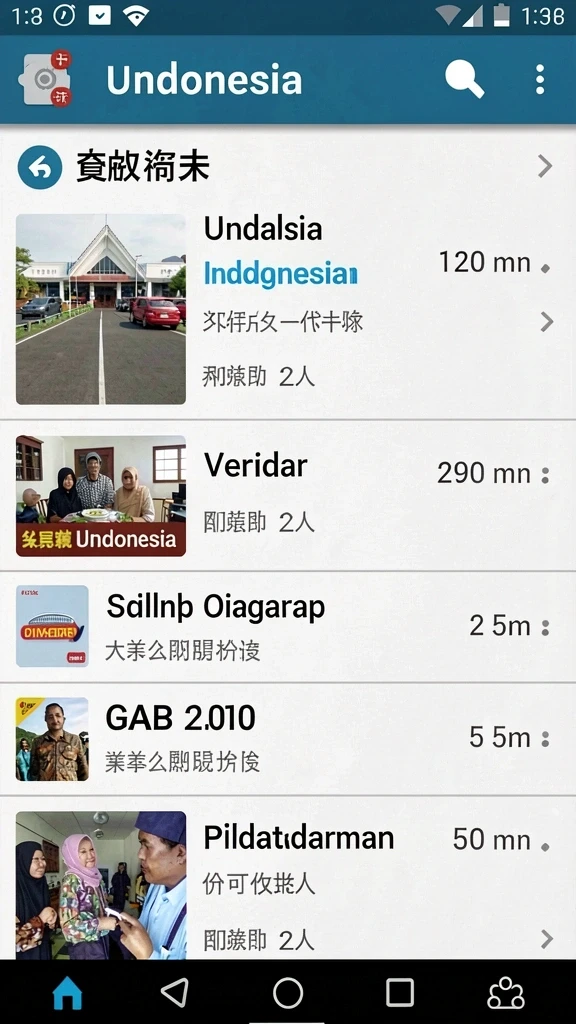The width and height of the screenshot is (576, 1024).
Task: Expand the chevron in the Pildatıdarman row
Action: click(x=547, y=939)
